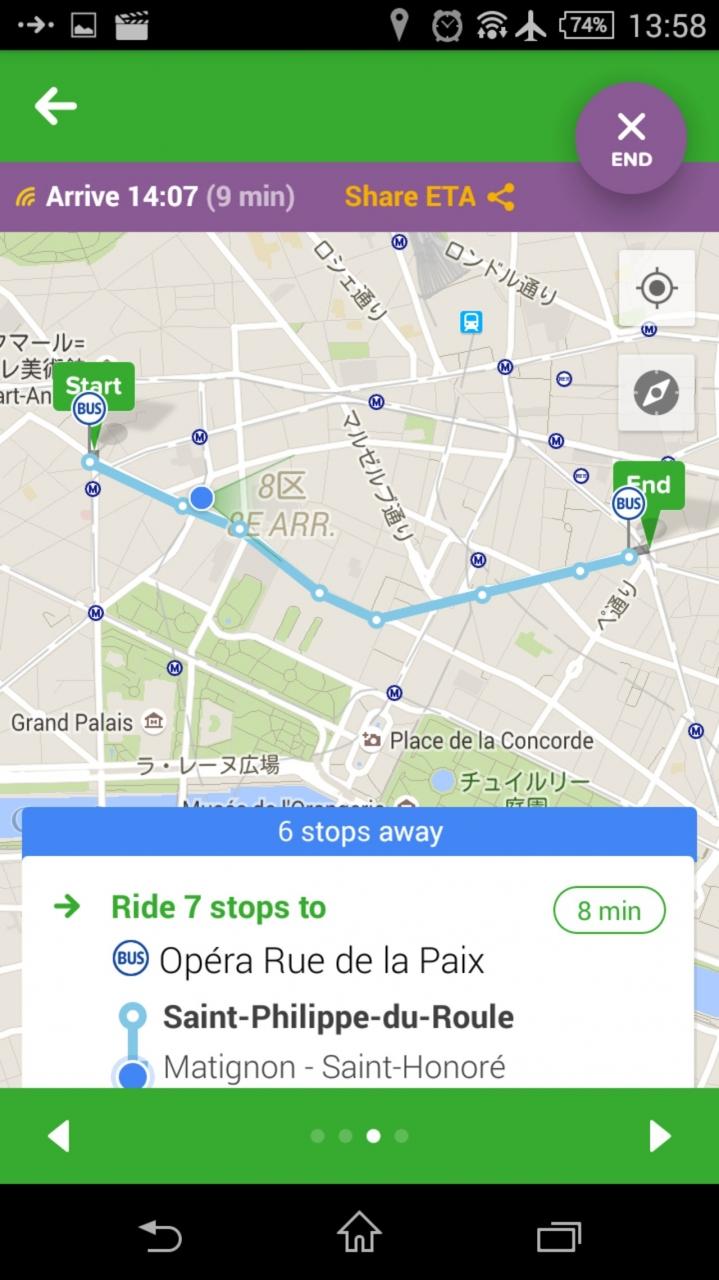Tap the Start bus stop marker
This screenshot has width=719, height=1280.
(92, 400)
